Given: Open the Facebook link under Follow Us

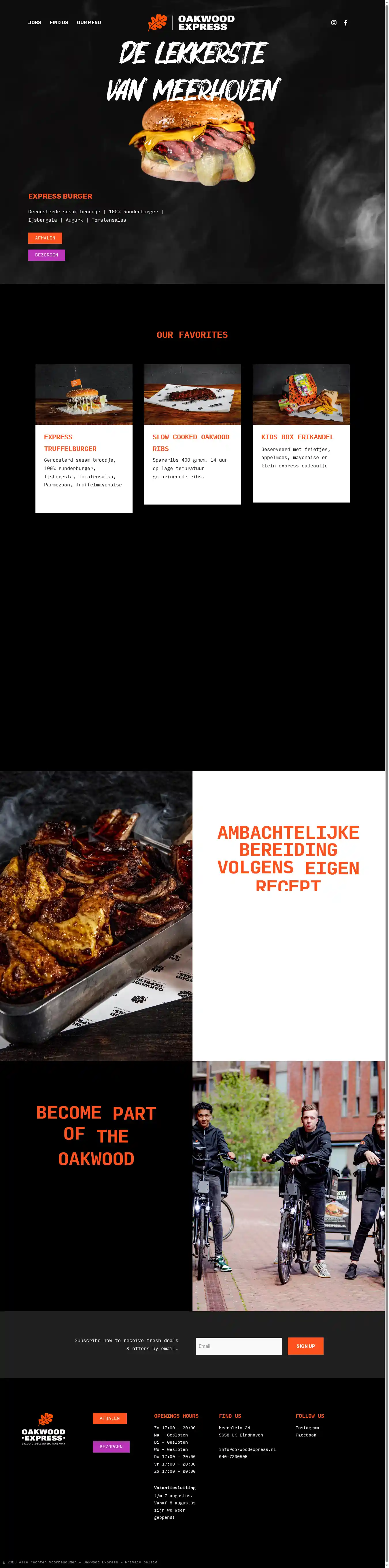Looking at the screenshot, I should 306,1435.
